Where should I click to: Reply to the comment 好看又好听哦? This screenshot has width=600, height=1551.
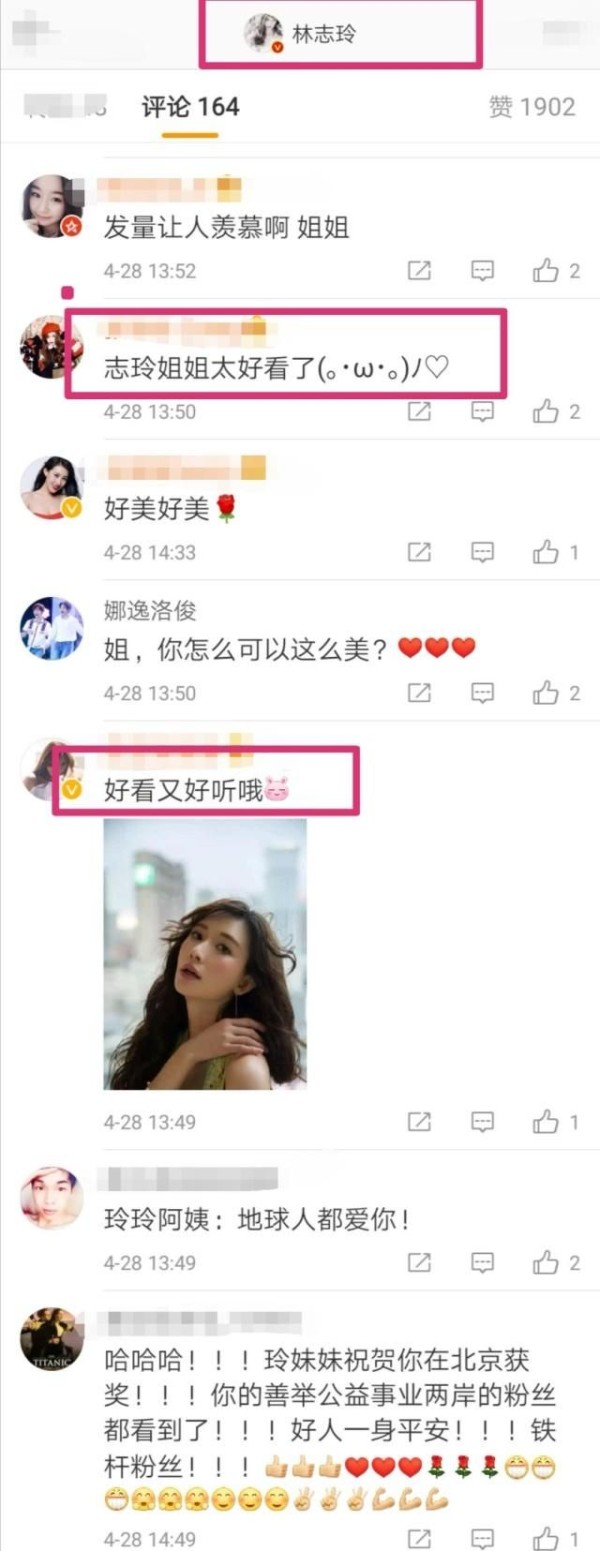pos(483,1122)
